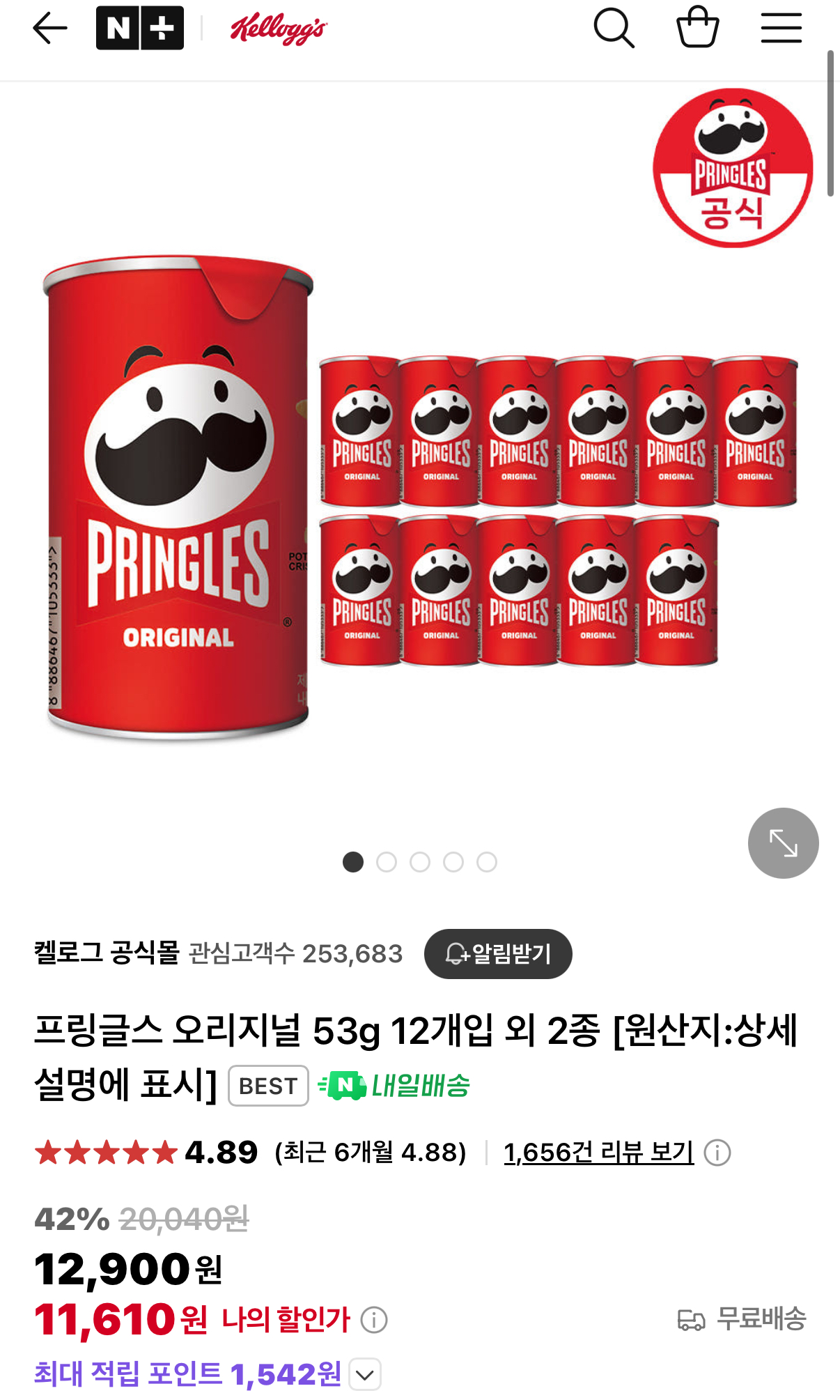The width and height of the screenshot is (840, 1400).
Task: Show info about 나의 할인가
Action: [x=374, y=1320]
